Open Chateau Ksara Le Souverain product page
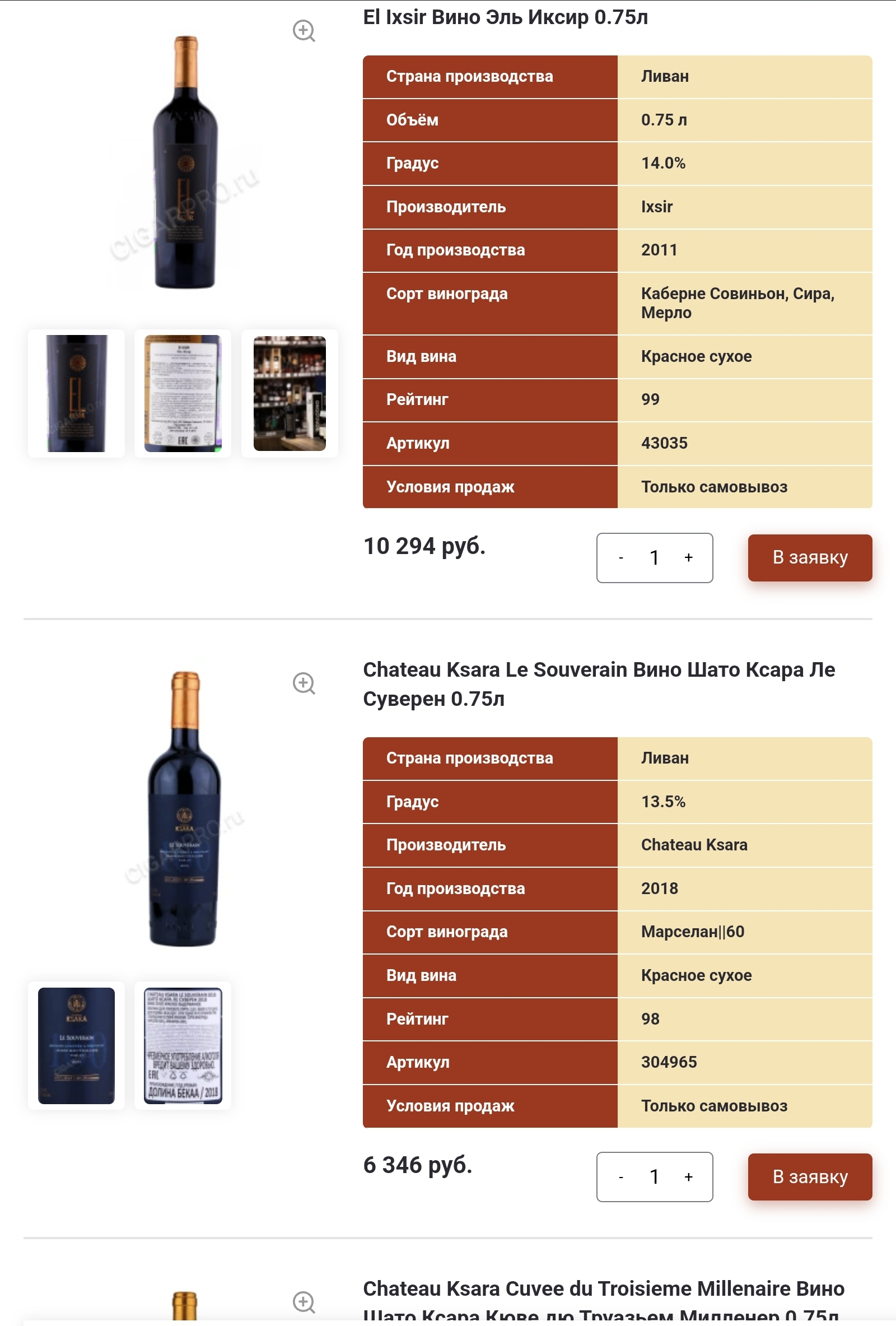896x1326 pixels. point(599,683)
